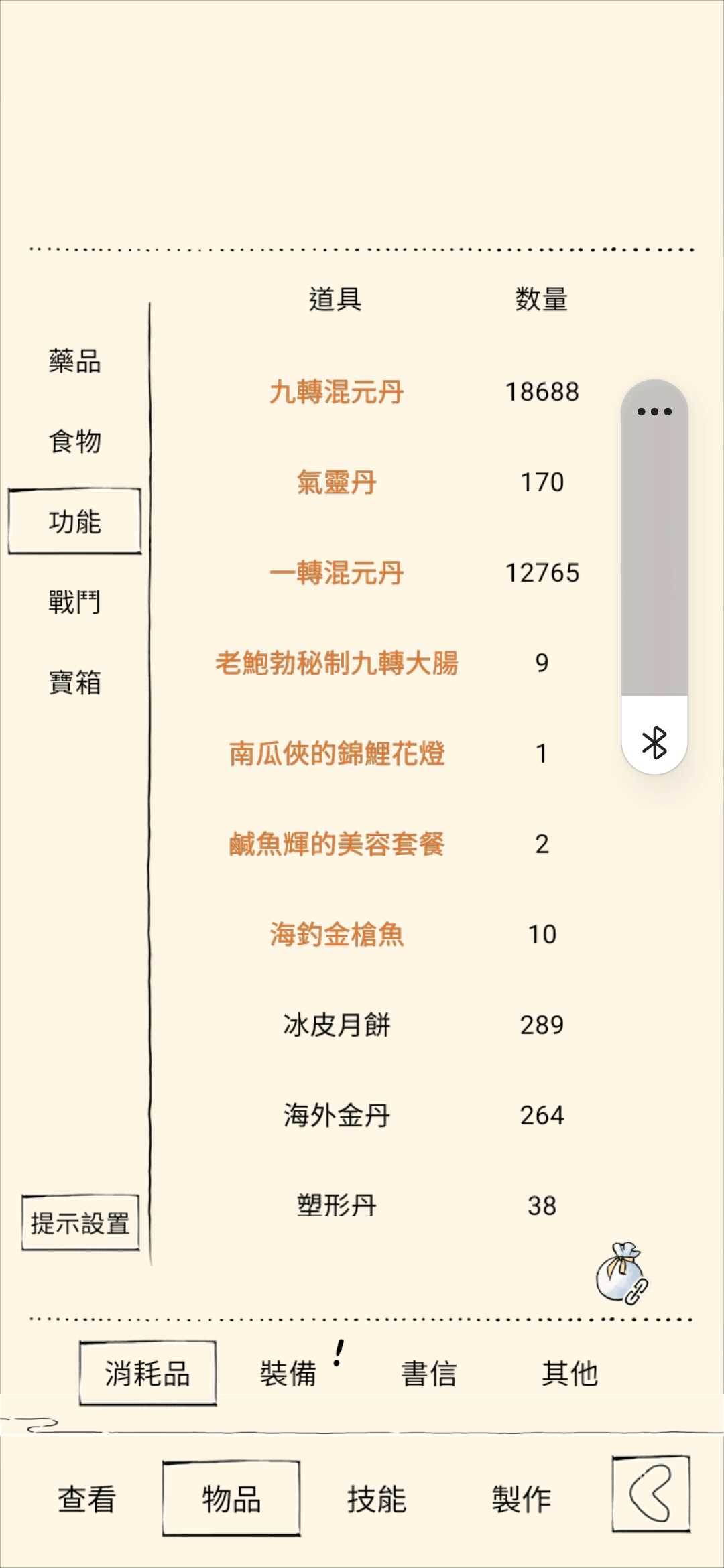This screenshot has width=724, height=1568.
Task: Switch to the 藥品 category
Action: pyautogui.click(x=74, y=361)
